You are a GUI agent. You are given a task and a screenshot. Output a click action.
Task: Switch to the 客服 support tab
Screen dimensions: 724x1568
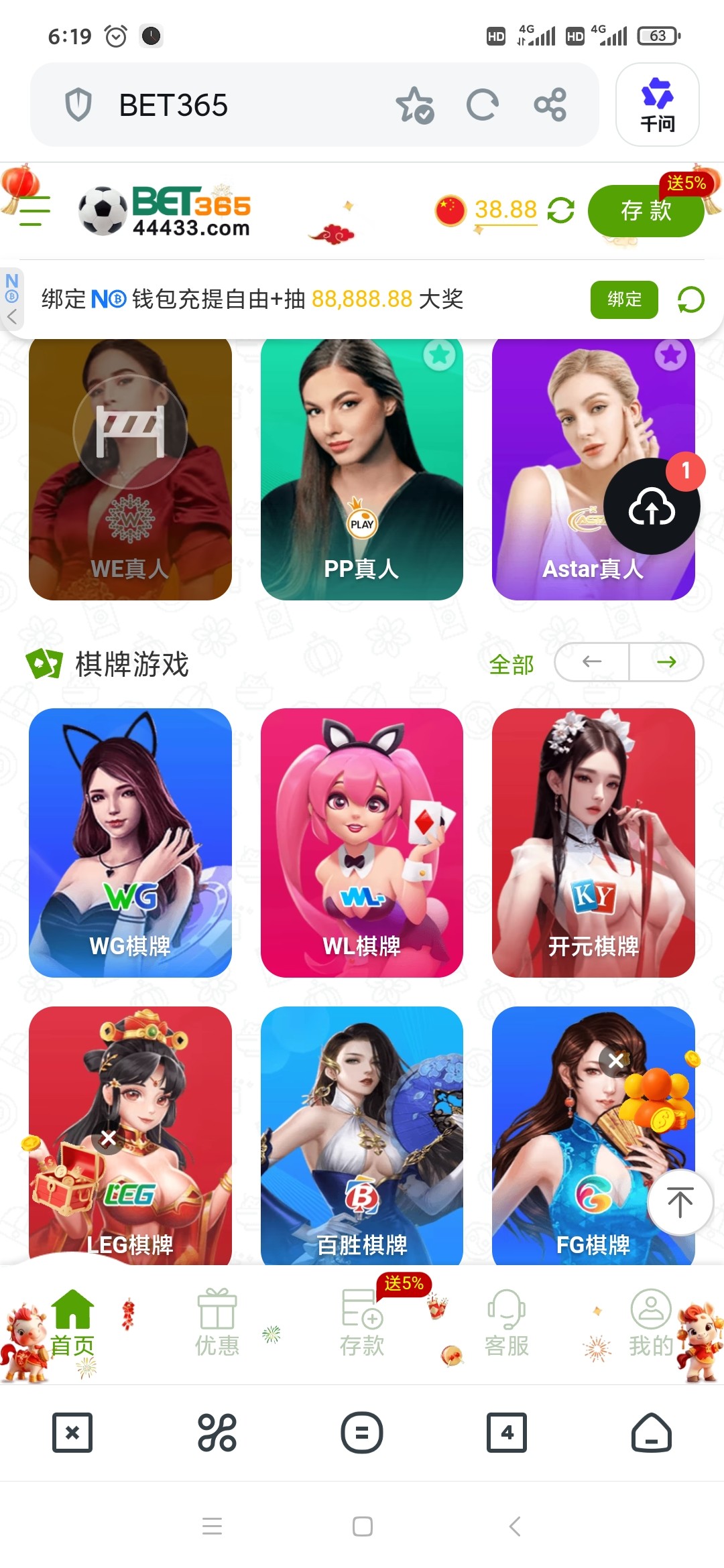click(507, 1323)
